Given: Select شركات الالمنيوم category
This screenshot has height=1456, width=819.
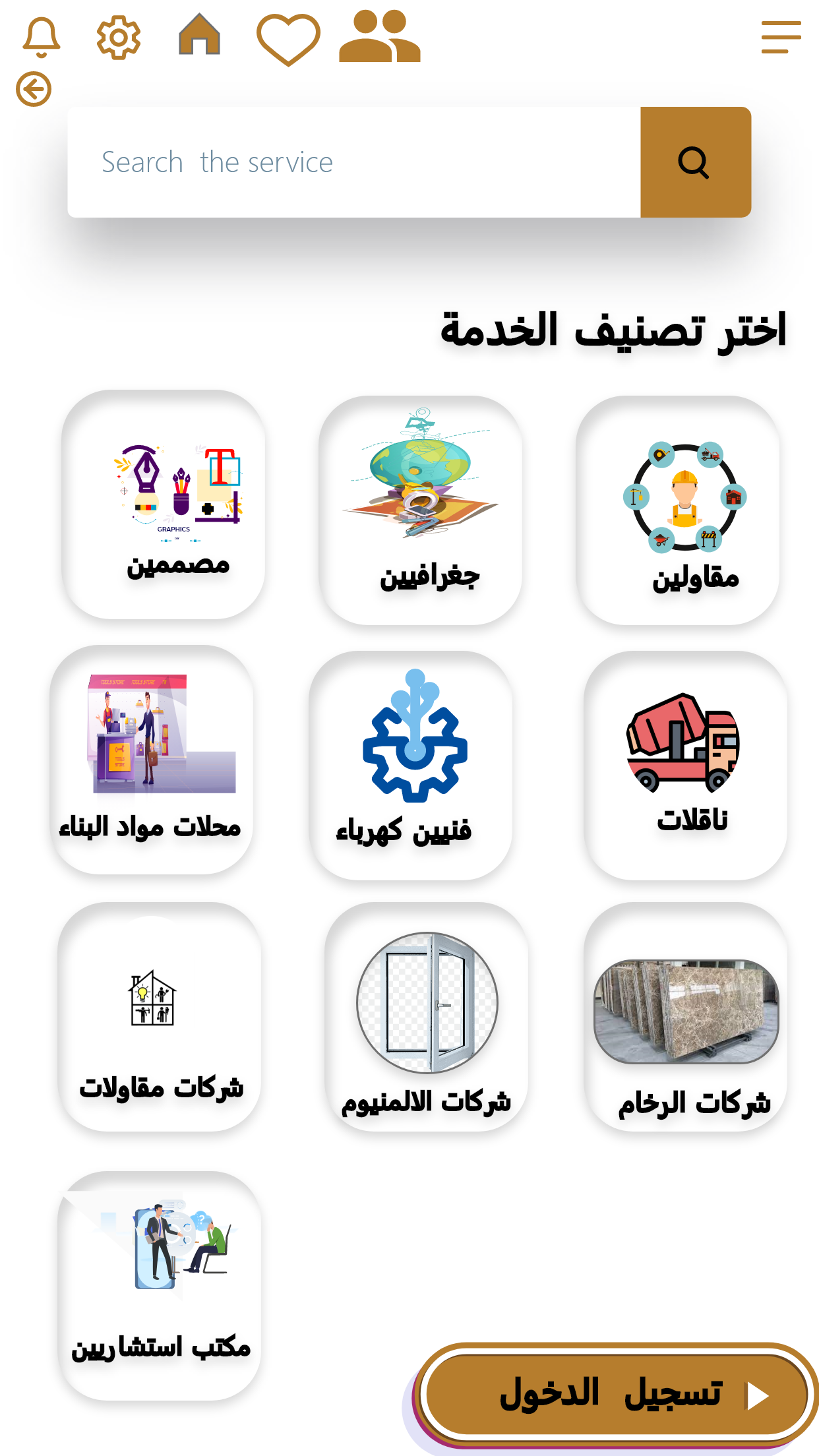Looking at the screenshot, I should pyautogui.click(x=426, y=1017).
